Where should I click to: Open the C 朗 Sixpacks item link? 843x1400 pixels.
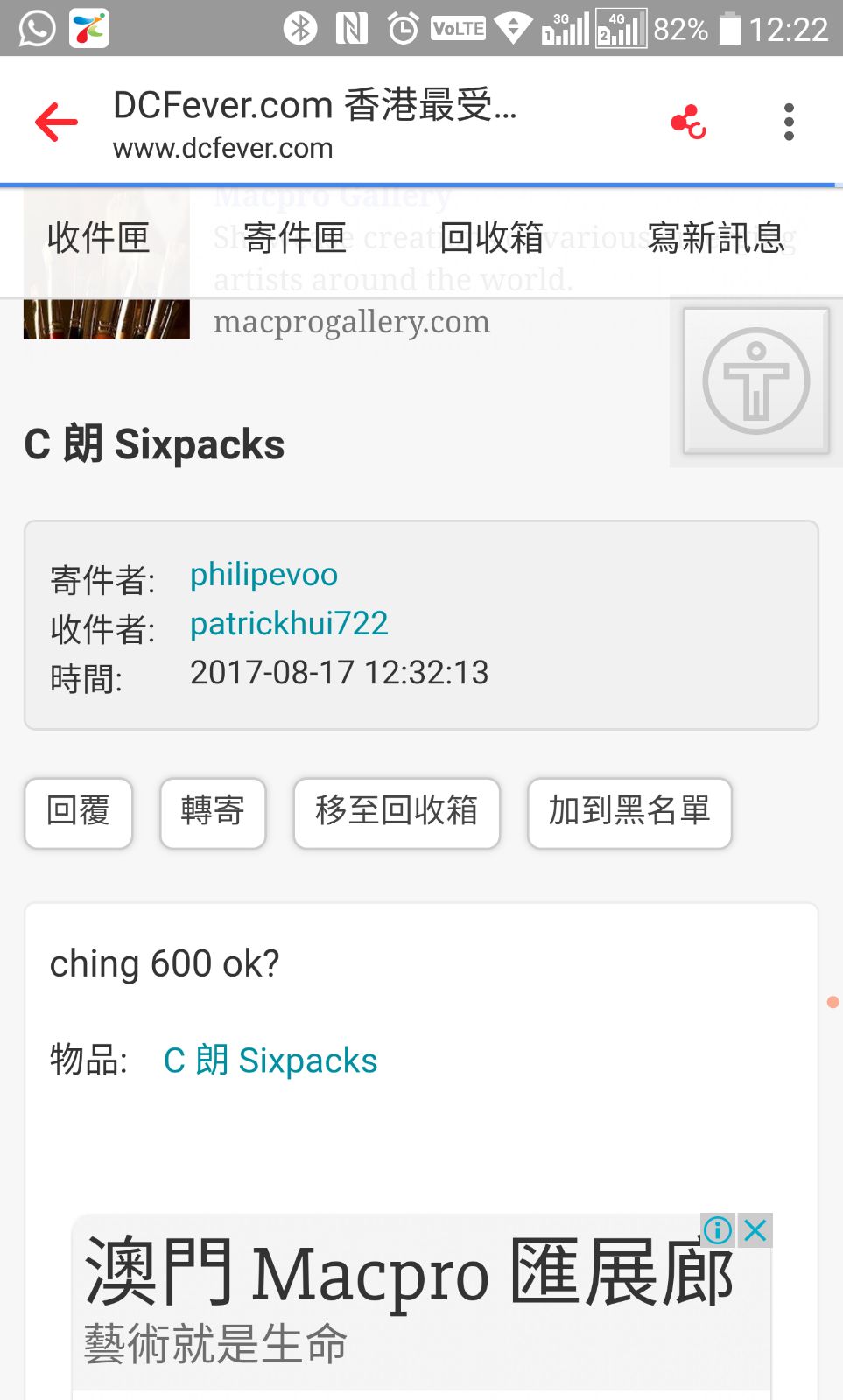(x=270, y=1060)
